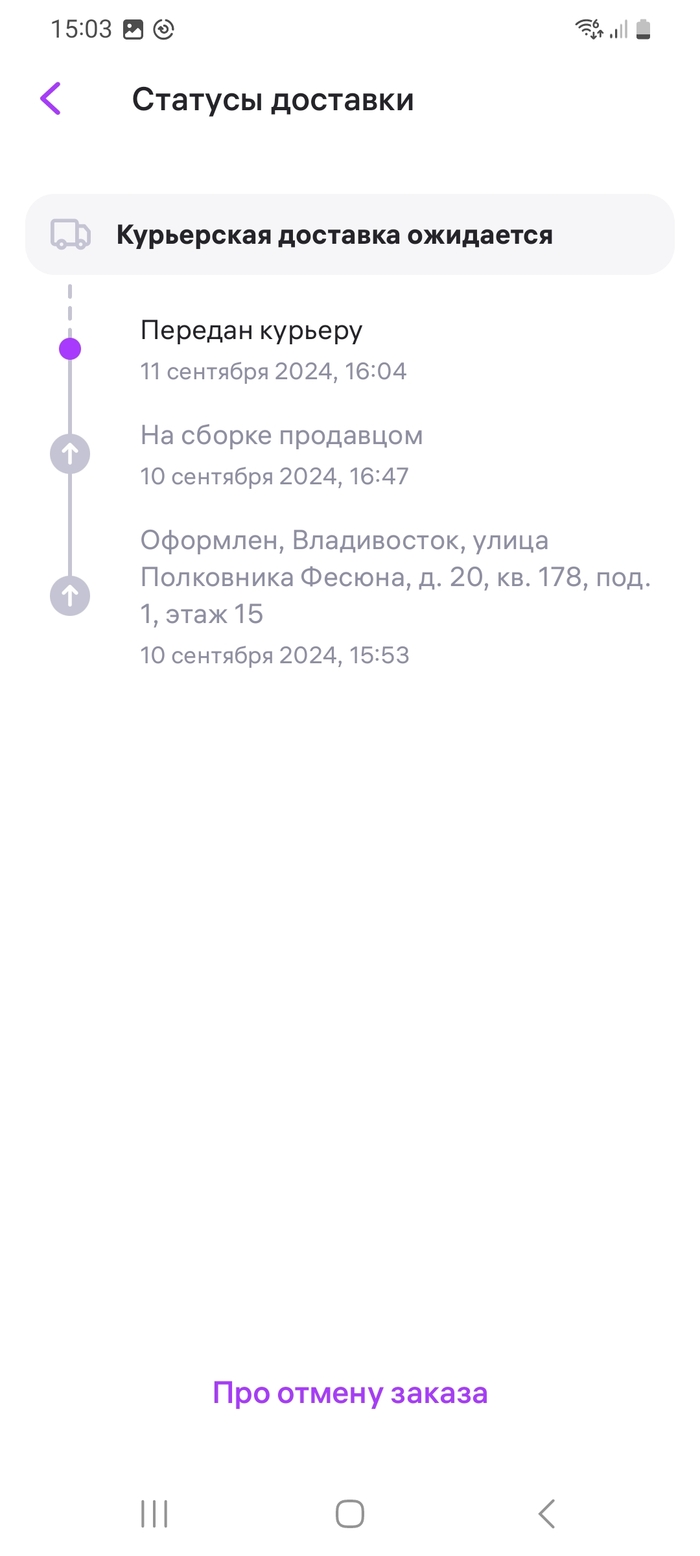The image size is (700, 1556).
Task: Tap the system back button
Action: pos(546,1514)
